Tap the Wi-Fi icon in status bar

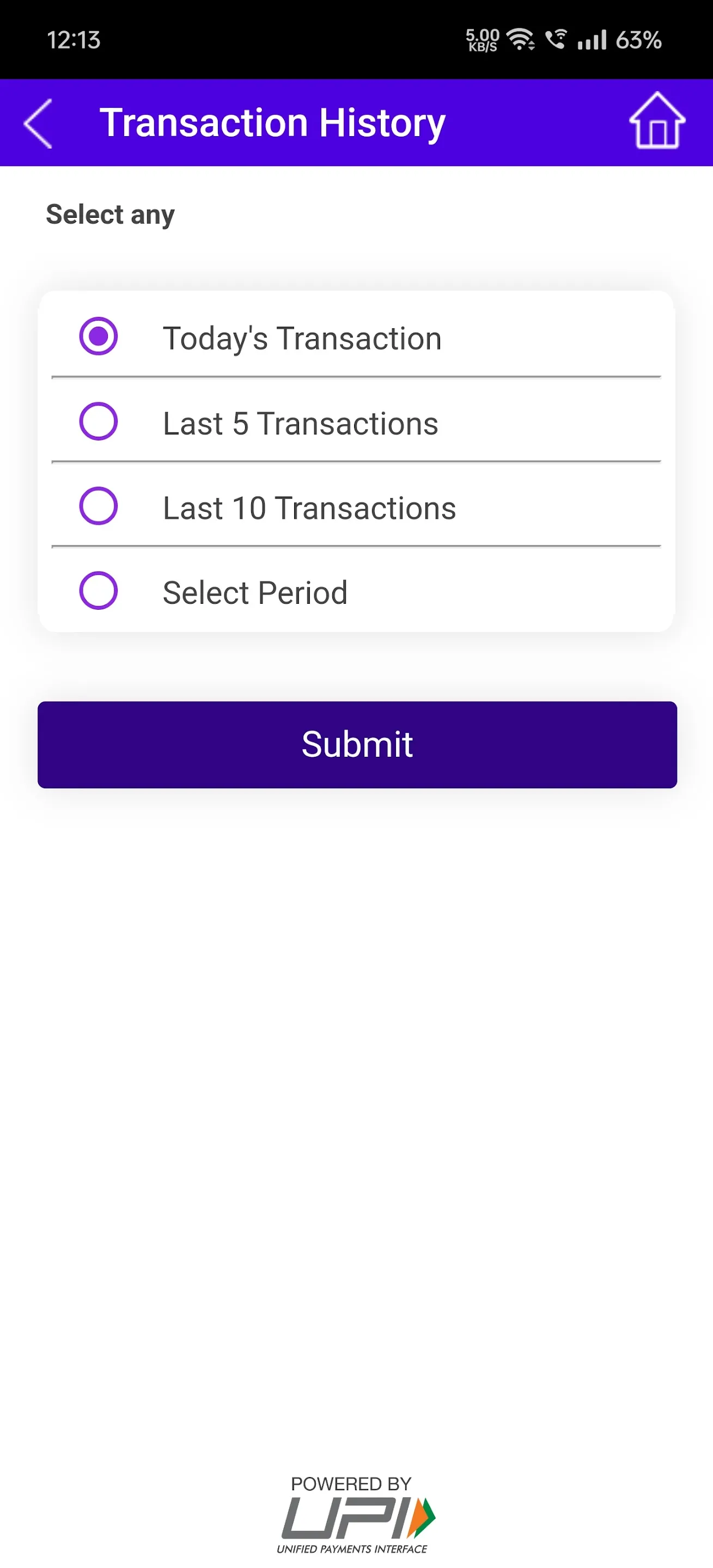pos(520,39)
